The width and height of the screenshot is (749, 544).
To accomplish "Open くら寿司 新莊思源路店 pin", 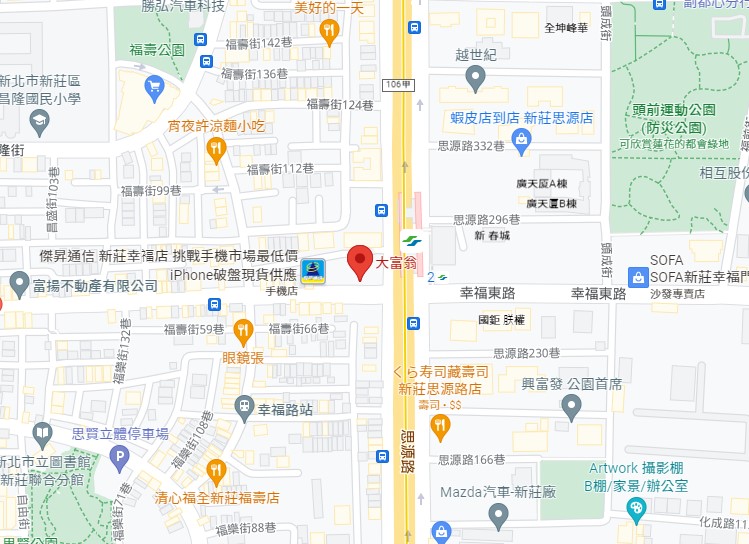I will pyautogui.click(x=440, y=429).
